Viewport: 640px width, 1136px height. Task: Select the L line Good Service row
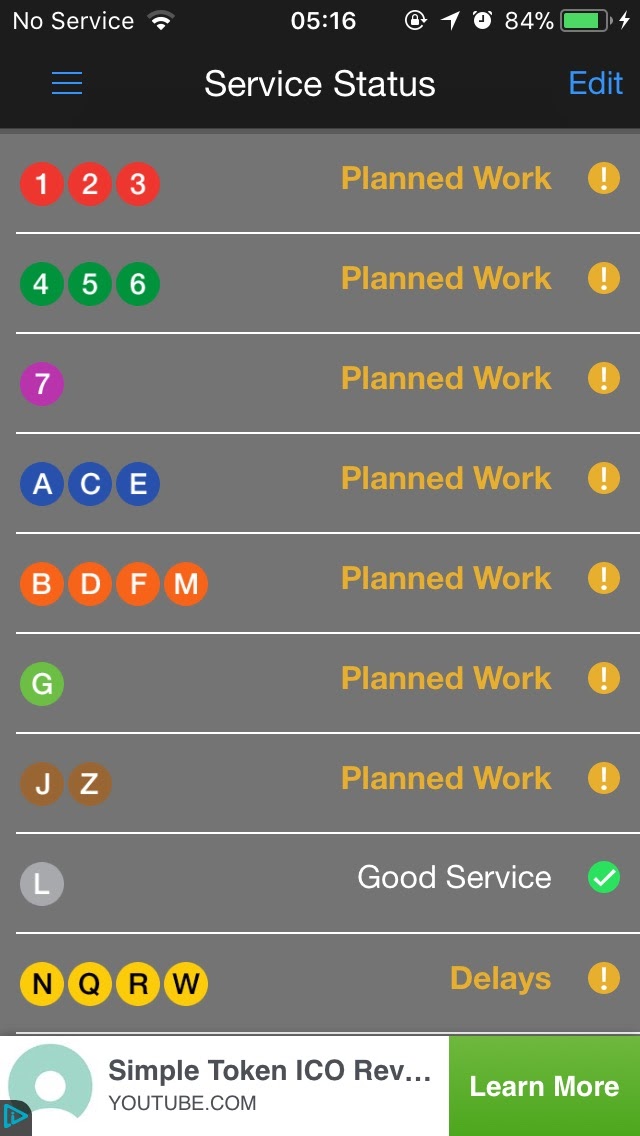point(320,881)
